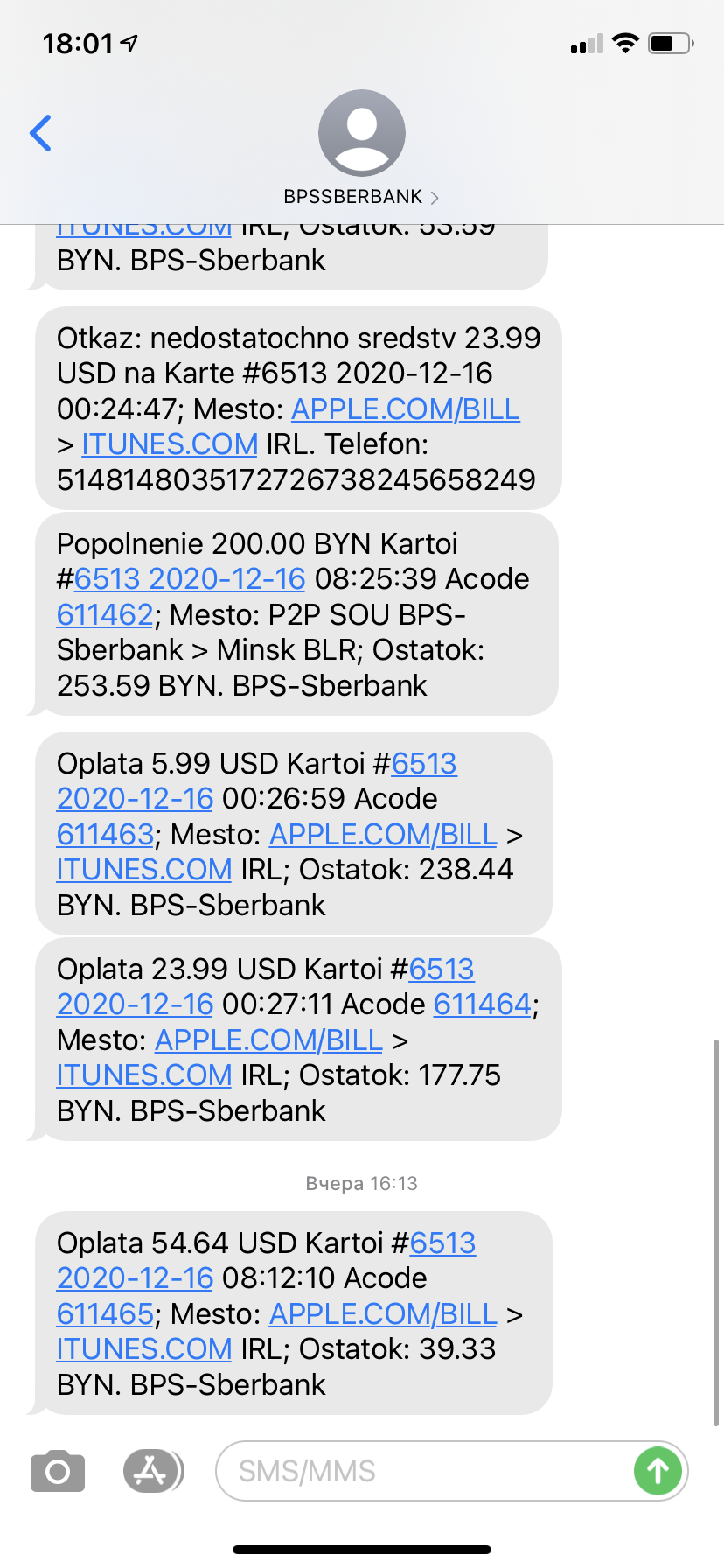Viewport: 724px width, 1568px height.
Task: Tap the 6513 2020-12-16 link in Popolnenie message
Action: (190, 579)
